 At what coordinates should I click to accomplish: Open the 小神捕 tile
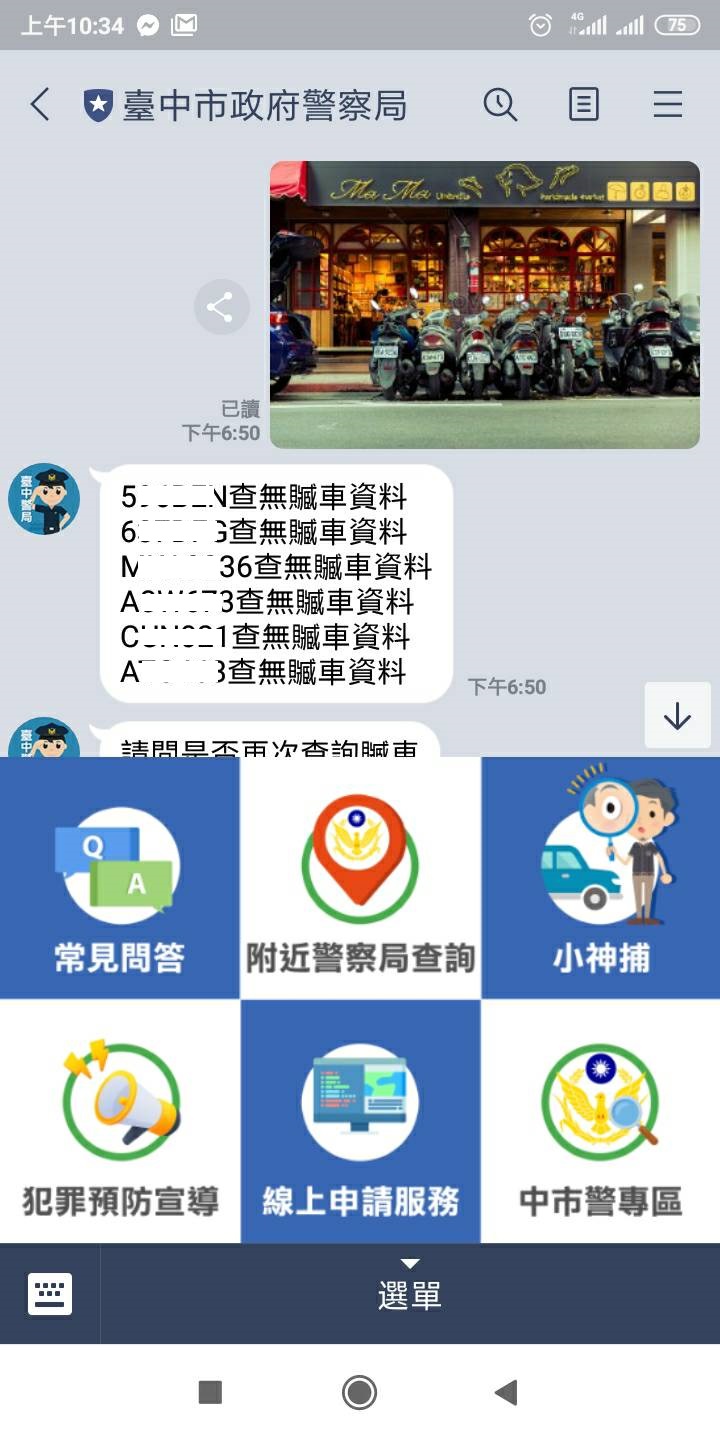pos(601,878)
